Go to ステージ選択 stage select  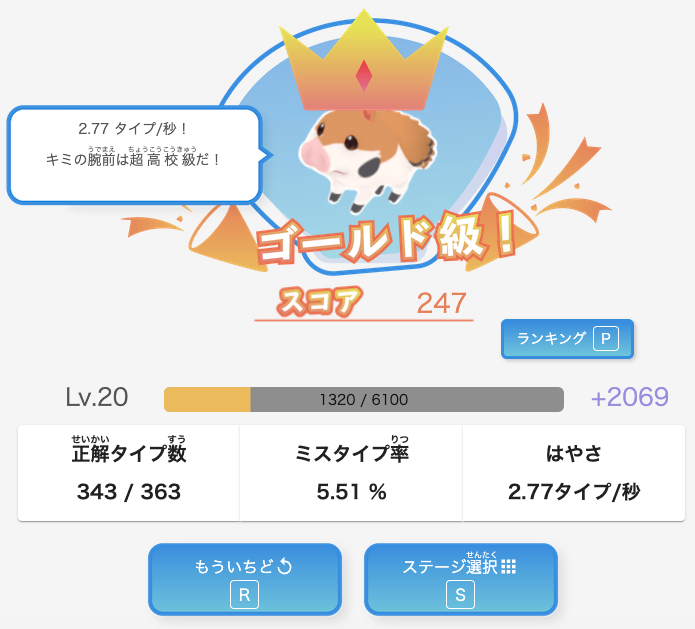pyautogui.click(x=460, y=579)
